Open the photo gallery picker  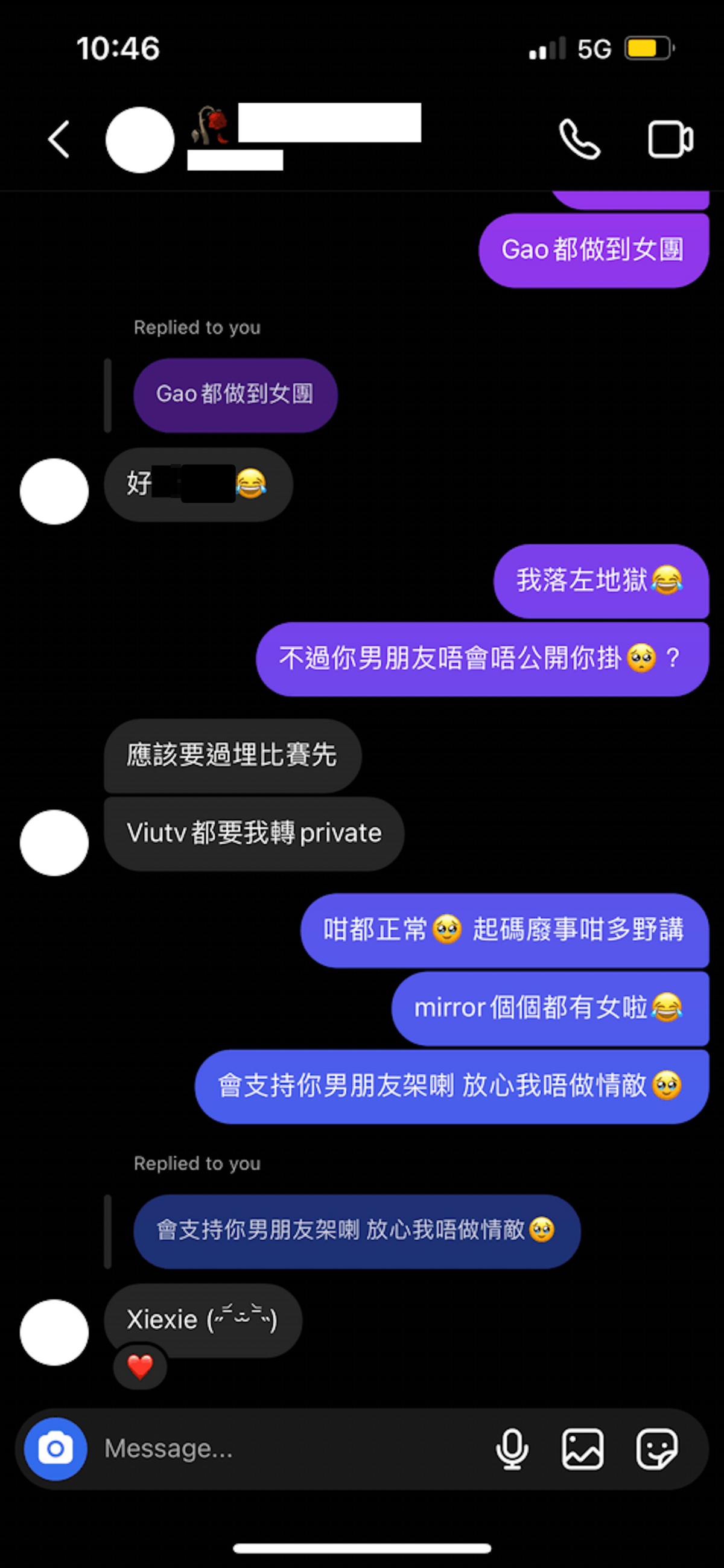582,1449
